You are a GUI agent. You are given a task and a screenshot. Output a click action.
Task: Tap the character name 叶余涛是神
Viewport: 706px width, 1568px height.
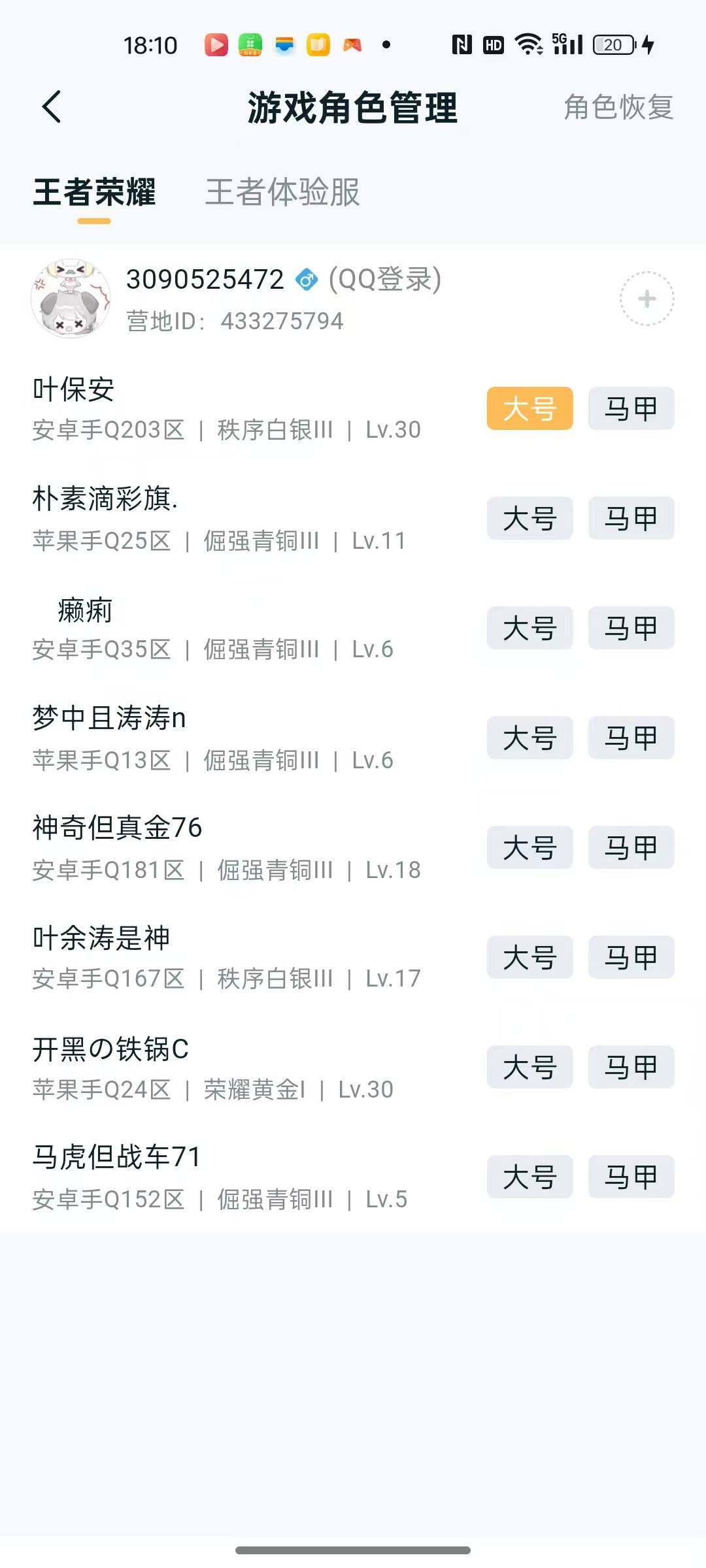[x=102, y=938]
